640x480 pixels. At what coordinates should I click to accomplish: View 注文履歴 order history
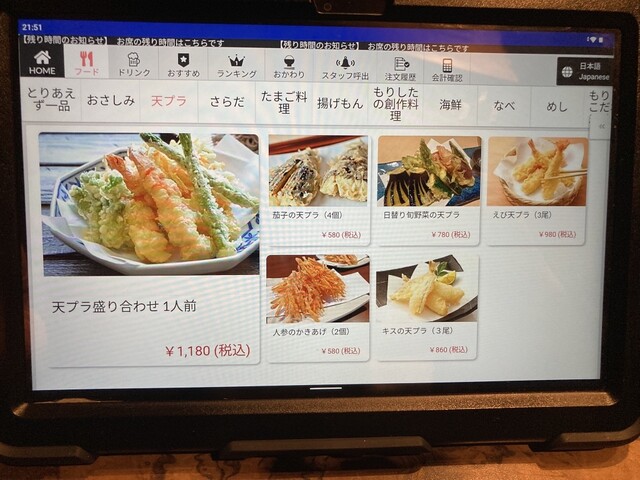tap(400, 64)
